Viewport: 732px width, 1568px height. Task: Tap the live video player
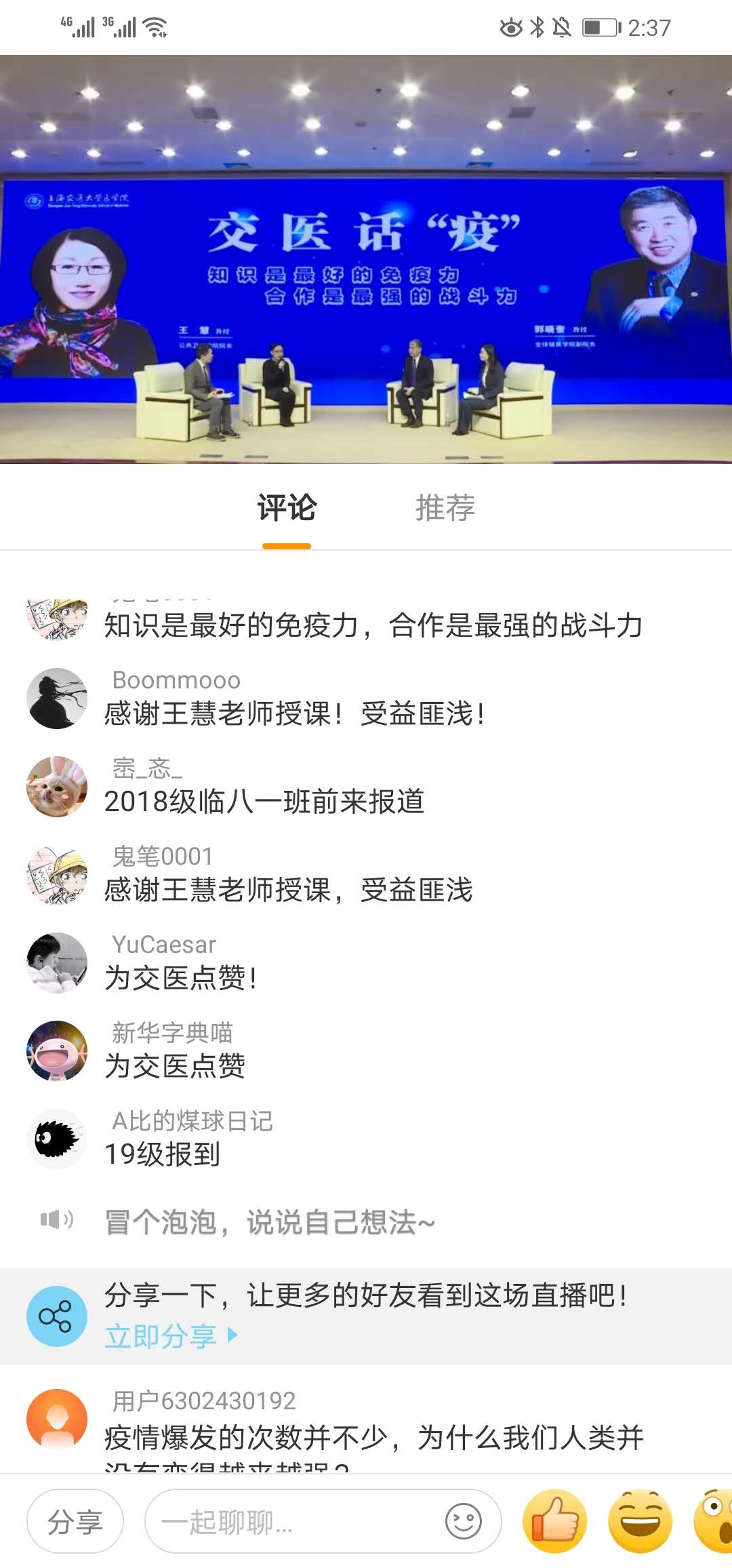point(366,259)
